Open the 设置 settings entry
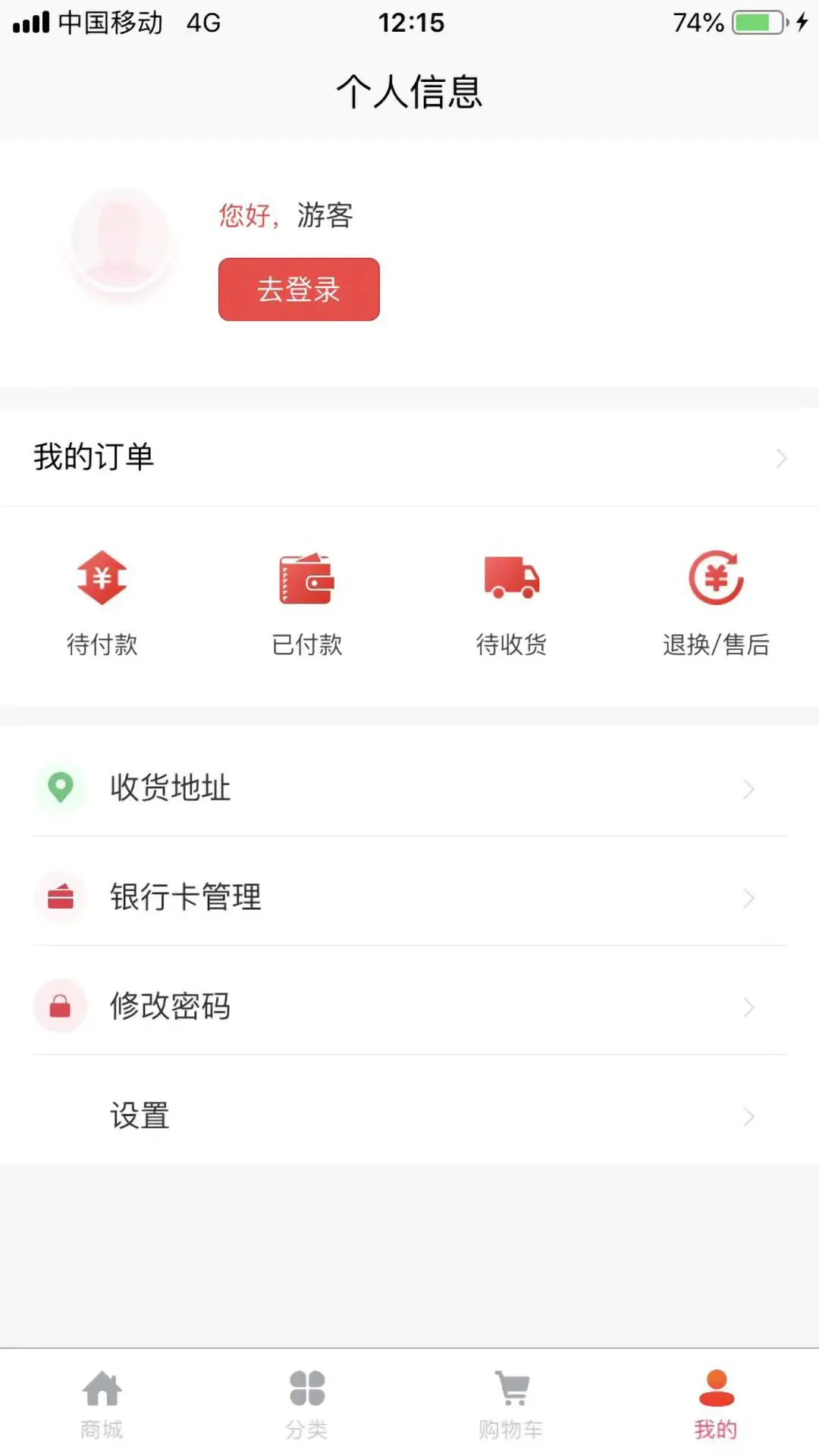The width and height of the screenshot is (819, 1456). pos(139,1115)
